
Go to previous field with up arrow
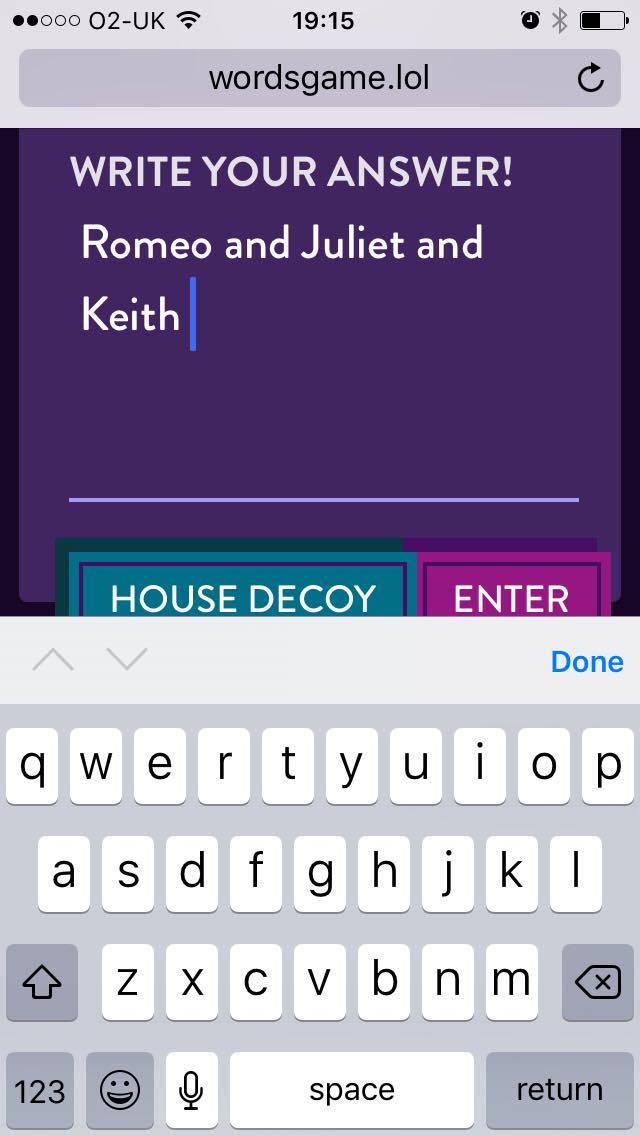pyautogui.click(x=53, y=660)
